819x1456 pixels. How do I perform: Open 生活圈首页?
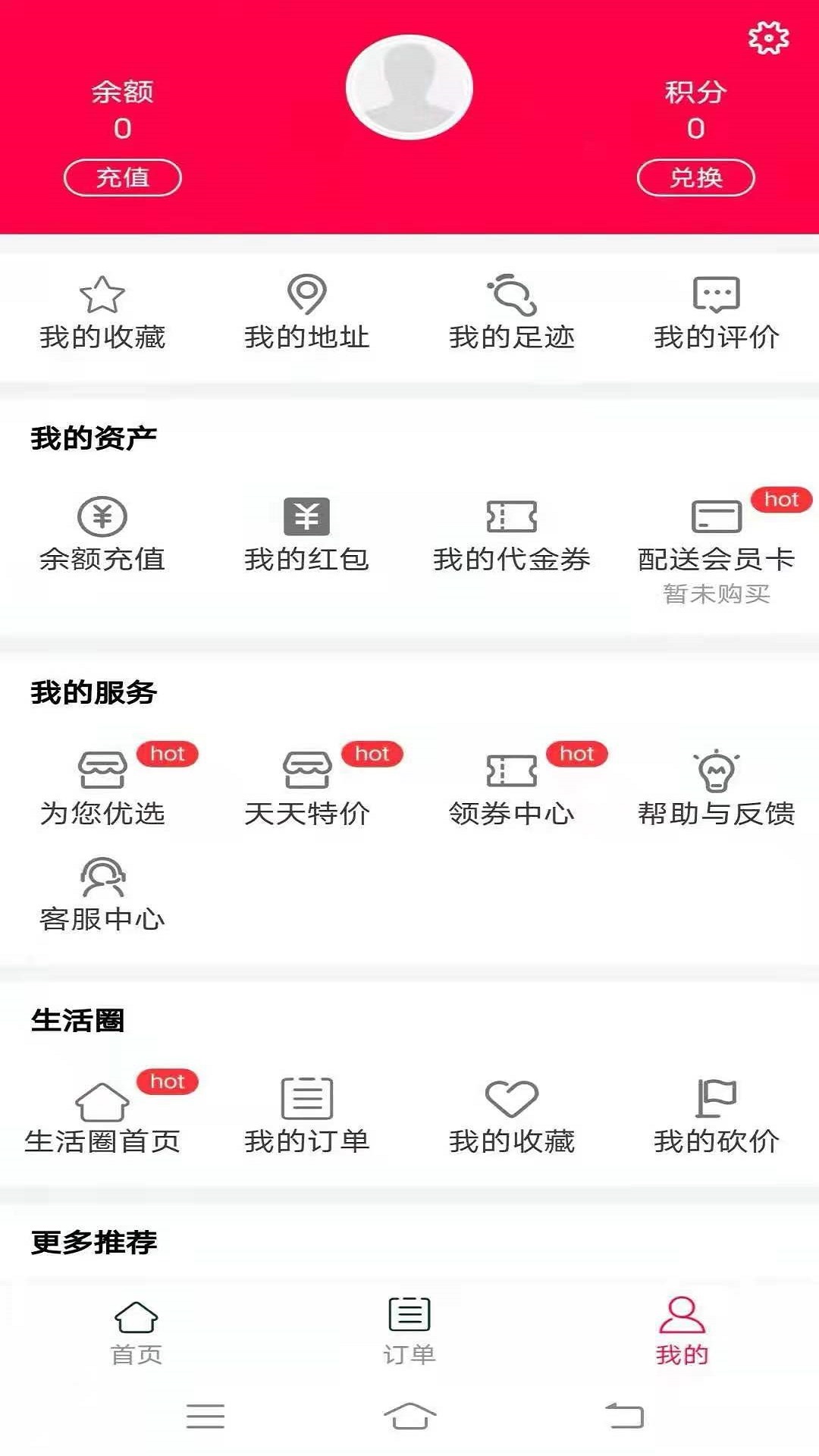[x=102, y=1116]
